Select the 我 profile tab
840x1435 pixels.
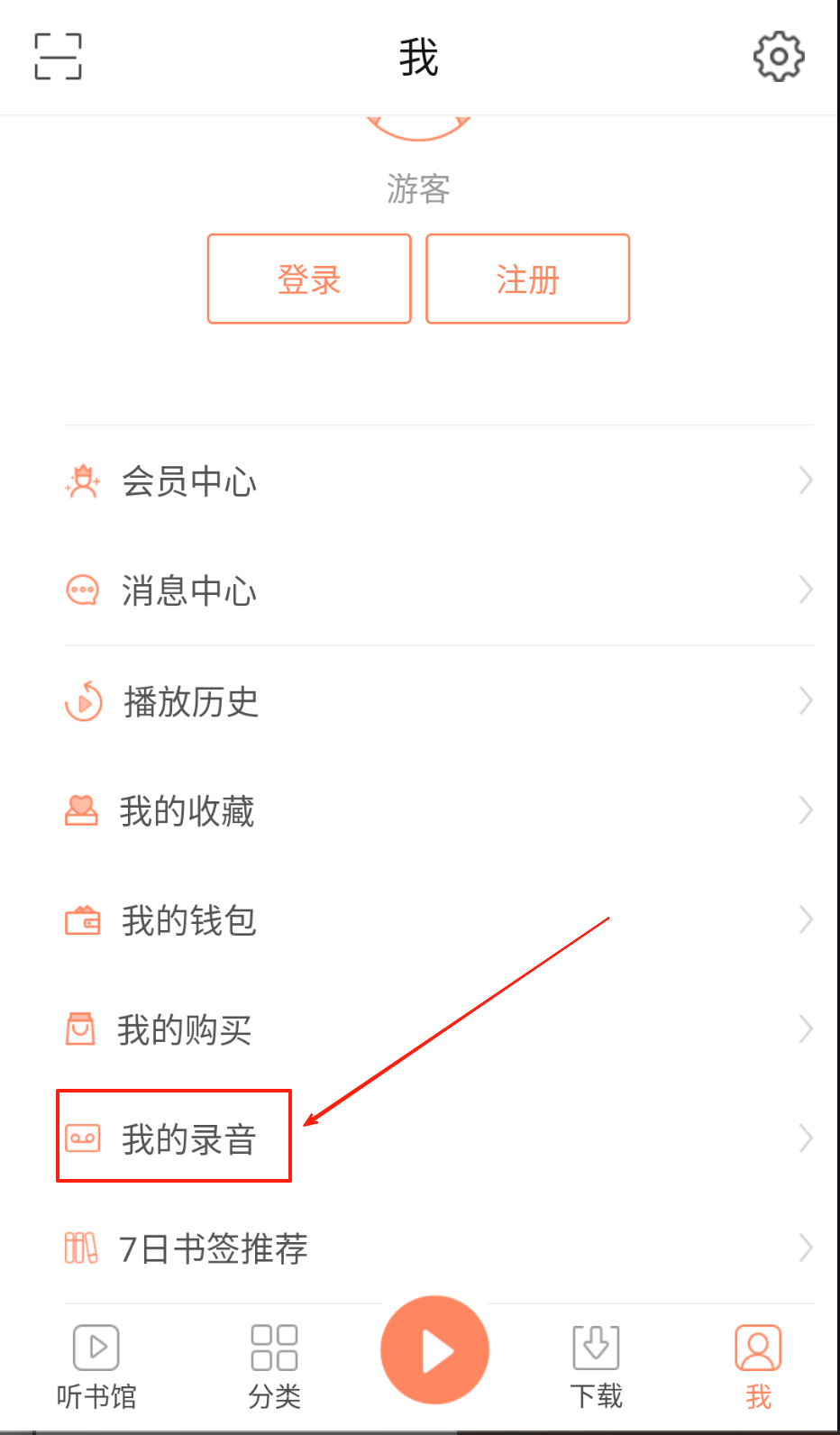[758, 1366]
